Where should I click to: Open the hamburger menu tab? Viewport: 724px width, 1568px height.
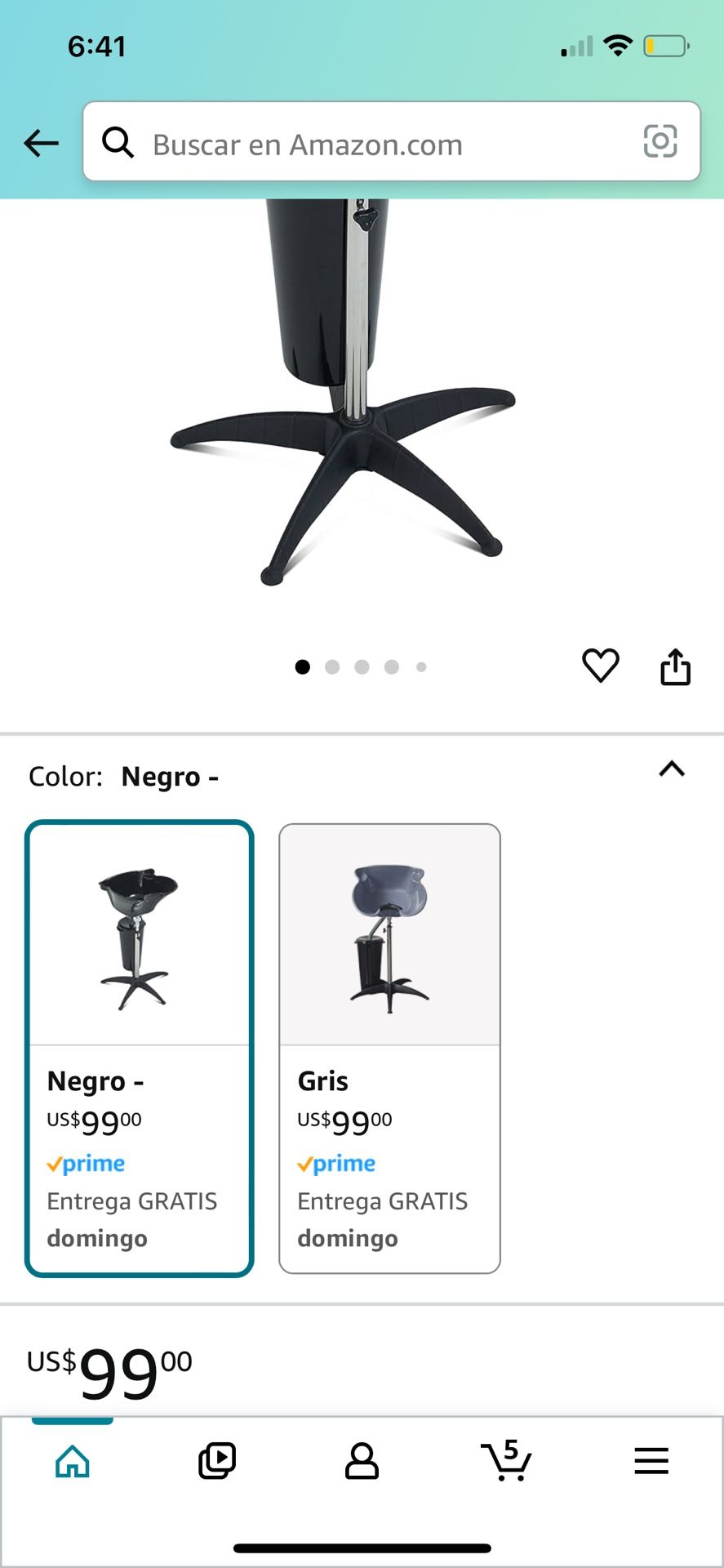(651, 1461)
